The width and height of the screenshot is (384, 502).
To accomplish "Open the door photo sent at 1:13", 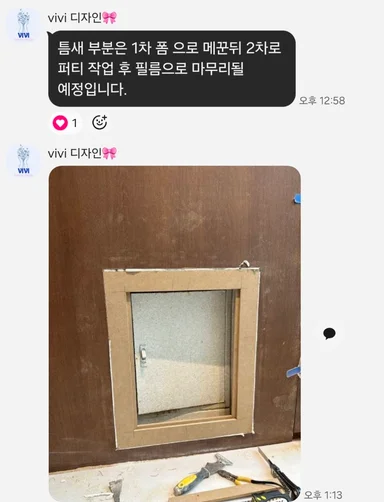I will click(175, 333).
